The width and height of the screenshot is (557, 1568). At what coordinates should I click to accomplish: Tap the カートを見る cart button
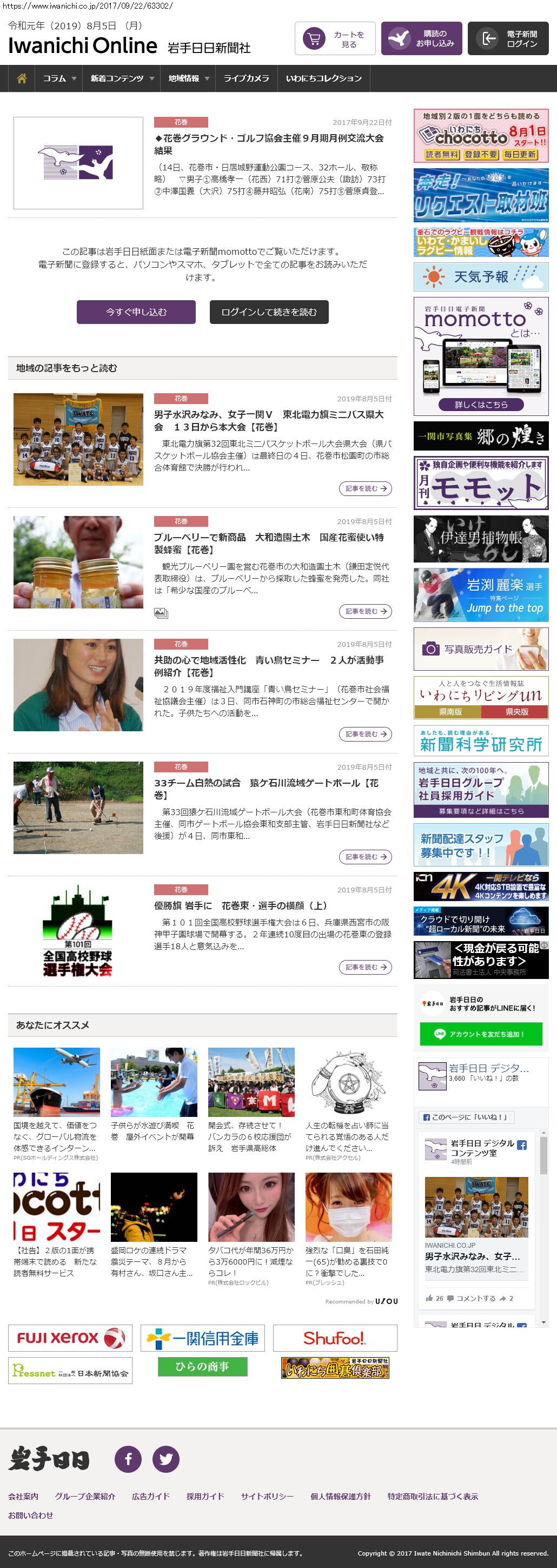coord(335,39)
